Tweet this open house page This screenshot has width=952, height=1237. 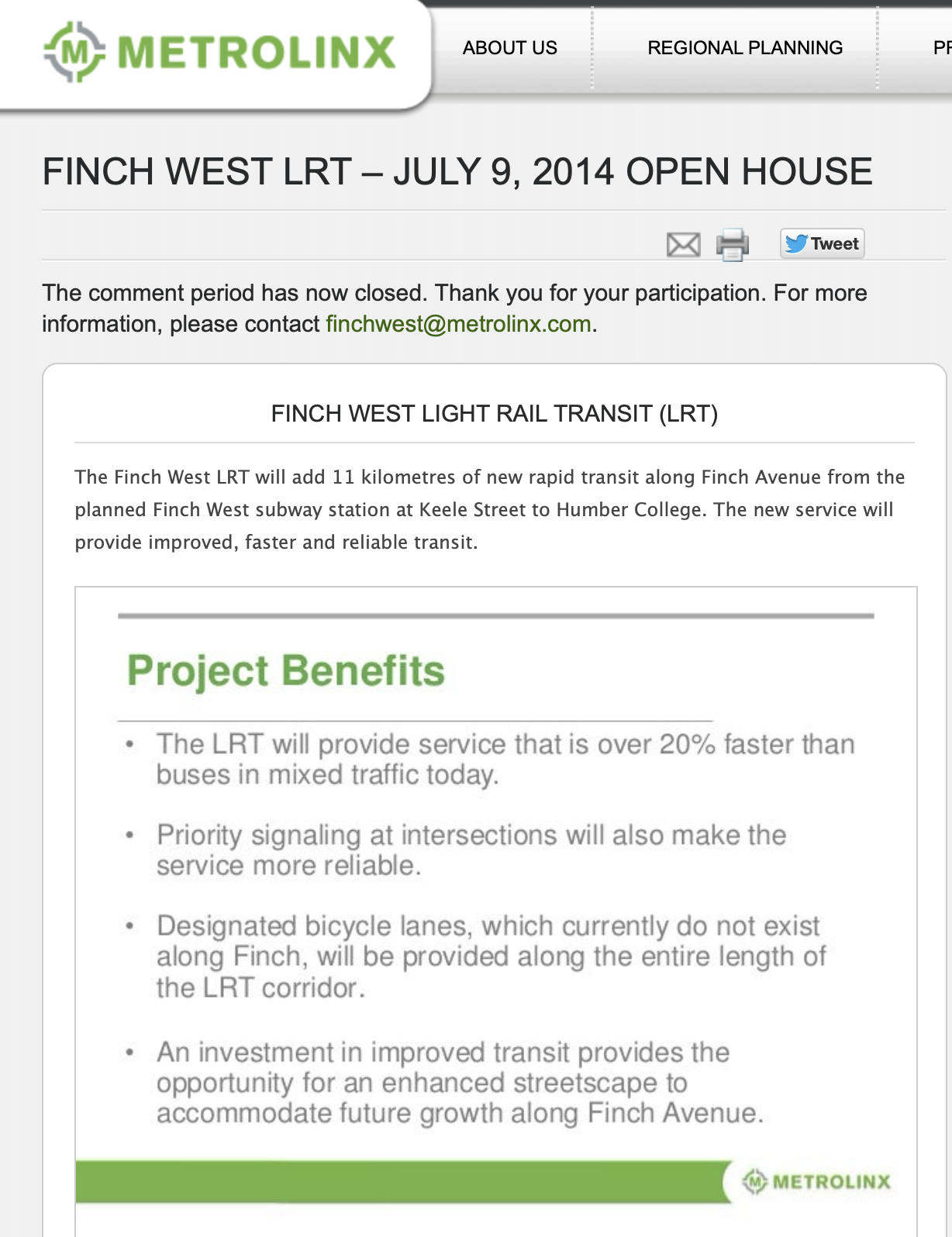point(822,243)
